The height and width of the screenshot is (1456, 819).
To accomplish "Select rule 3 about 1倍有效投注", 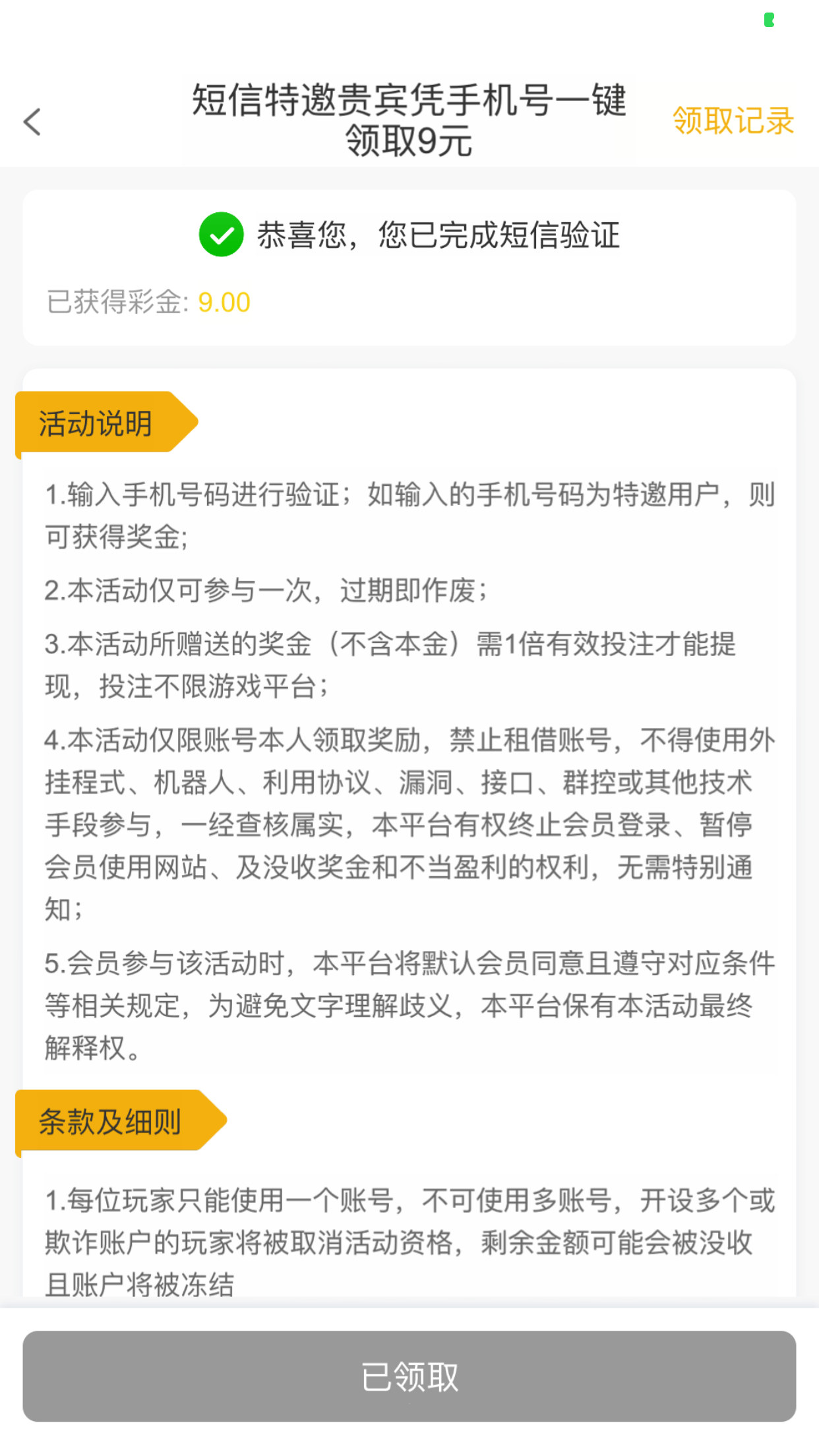I will click(409, 666).
